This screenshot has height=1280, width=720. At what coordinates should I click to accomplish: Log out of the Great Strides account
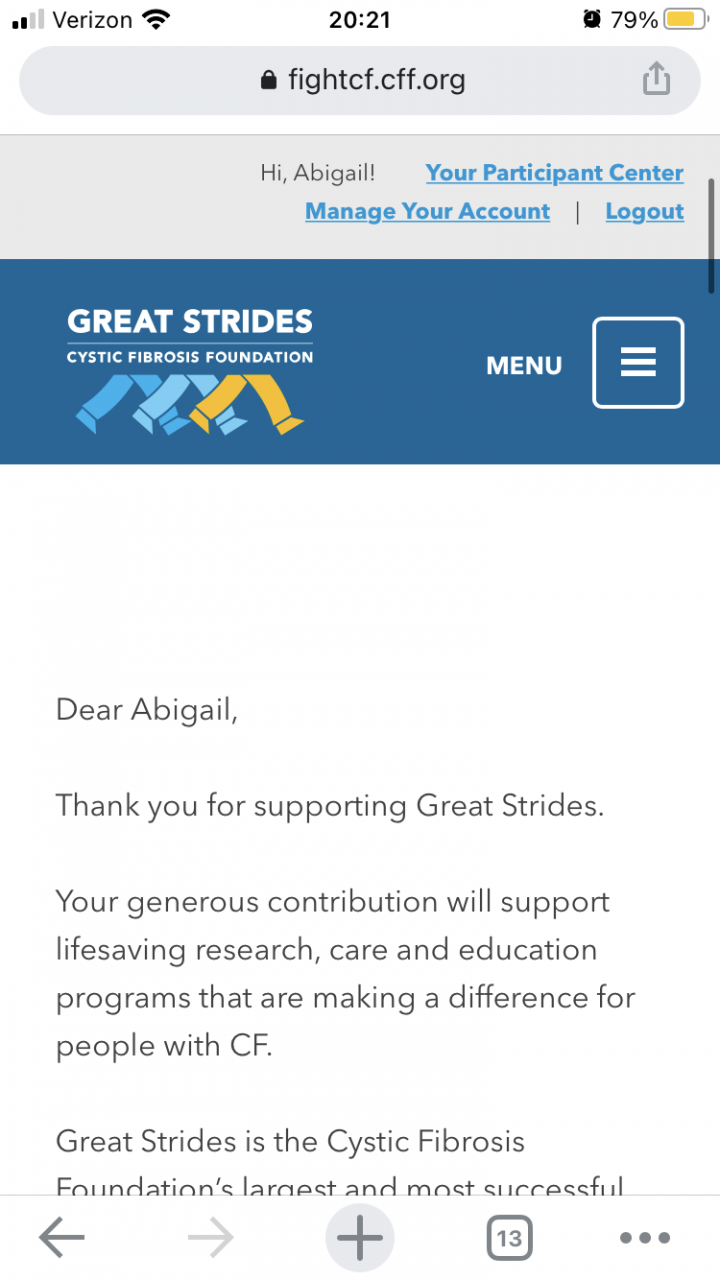(644, 212)
